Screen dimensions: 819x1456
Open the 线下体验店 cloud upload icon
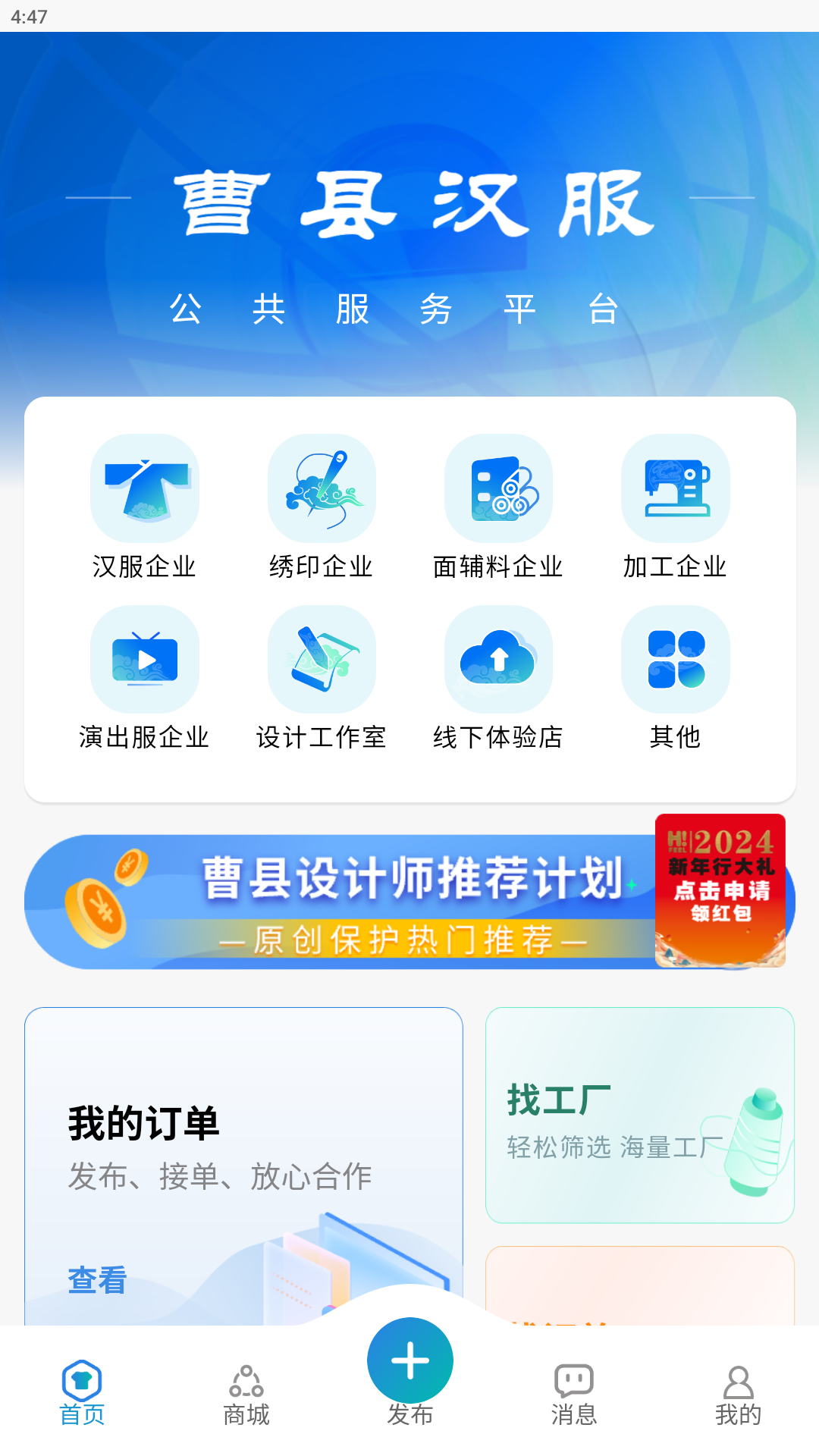click(x=497, y=660)
